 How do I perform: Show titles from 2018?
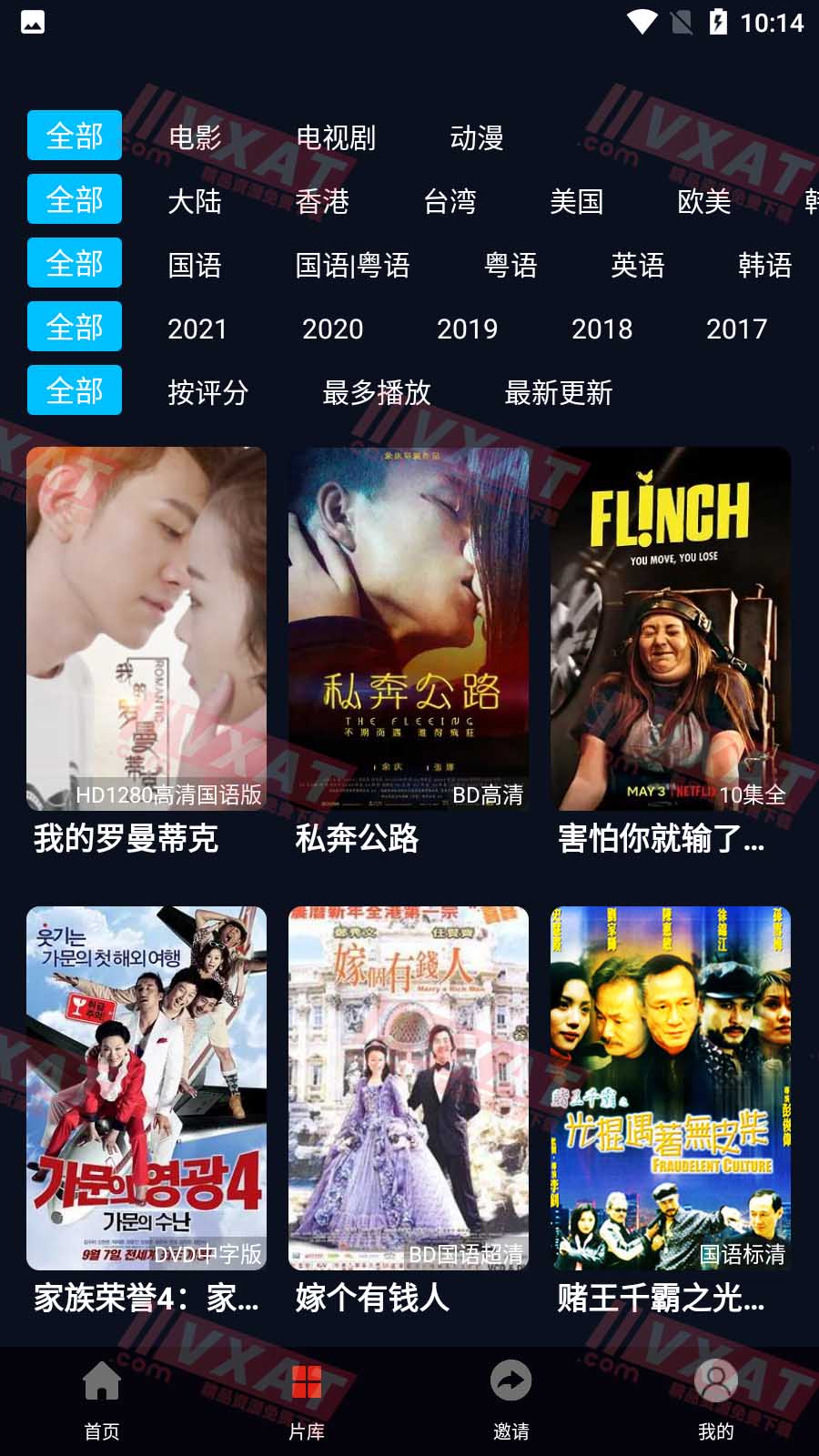coord(602,329)
